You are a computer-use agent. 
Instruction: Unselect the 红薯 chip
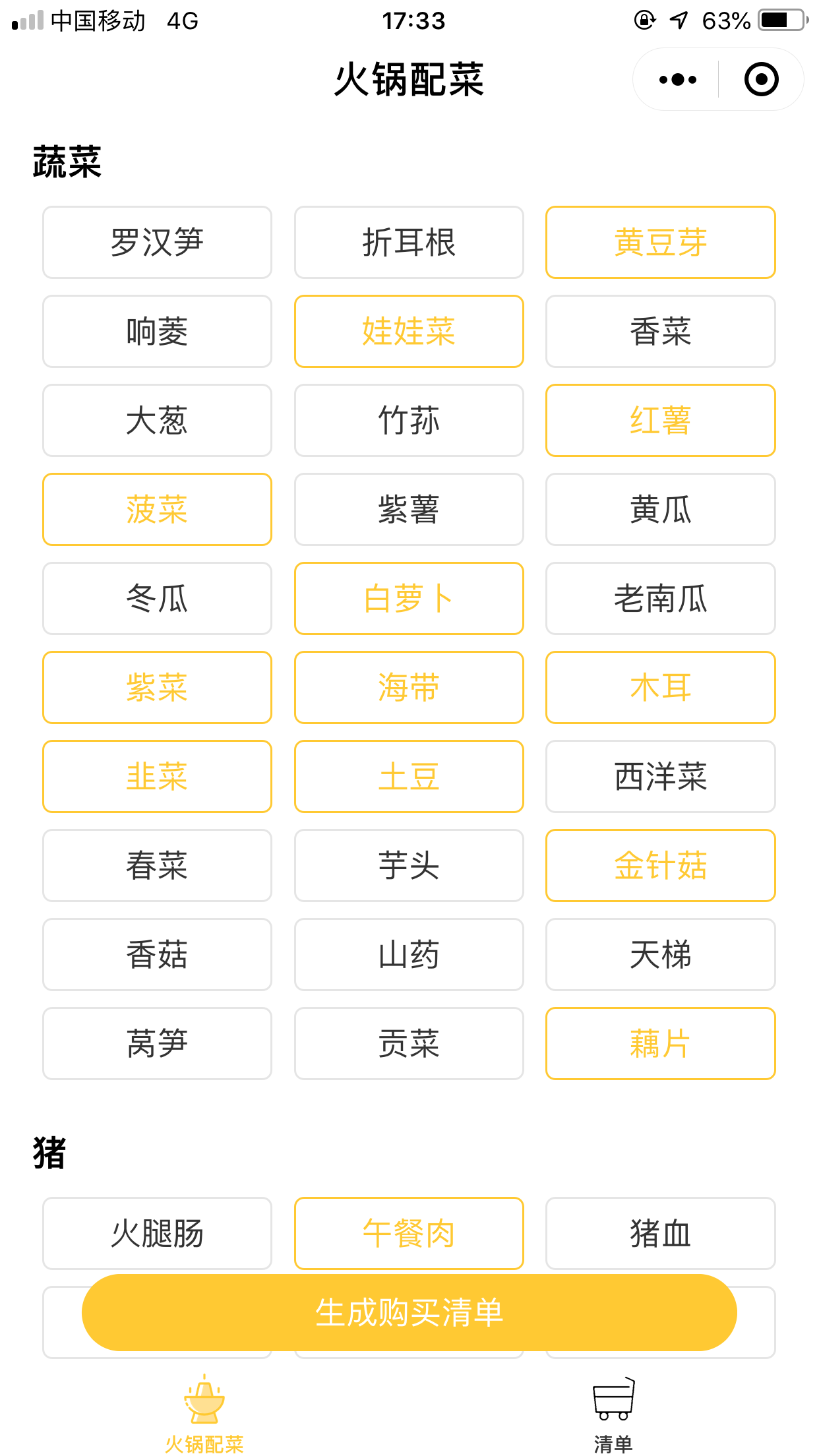click(x=661, y=420)
